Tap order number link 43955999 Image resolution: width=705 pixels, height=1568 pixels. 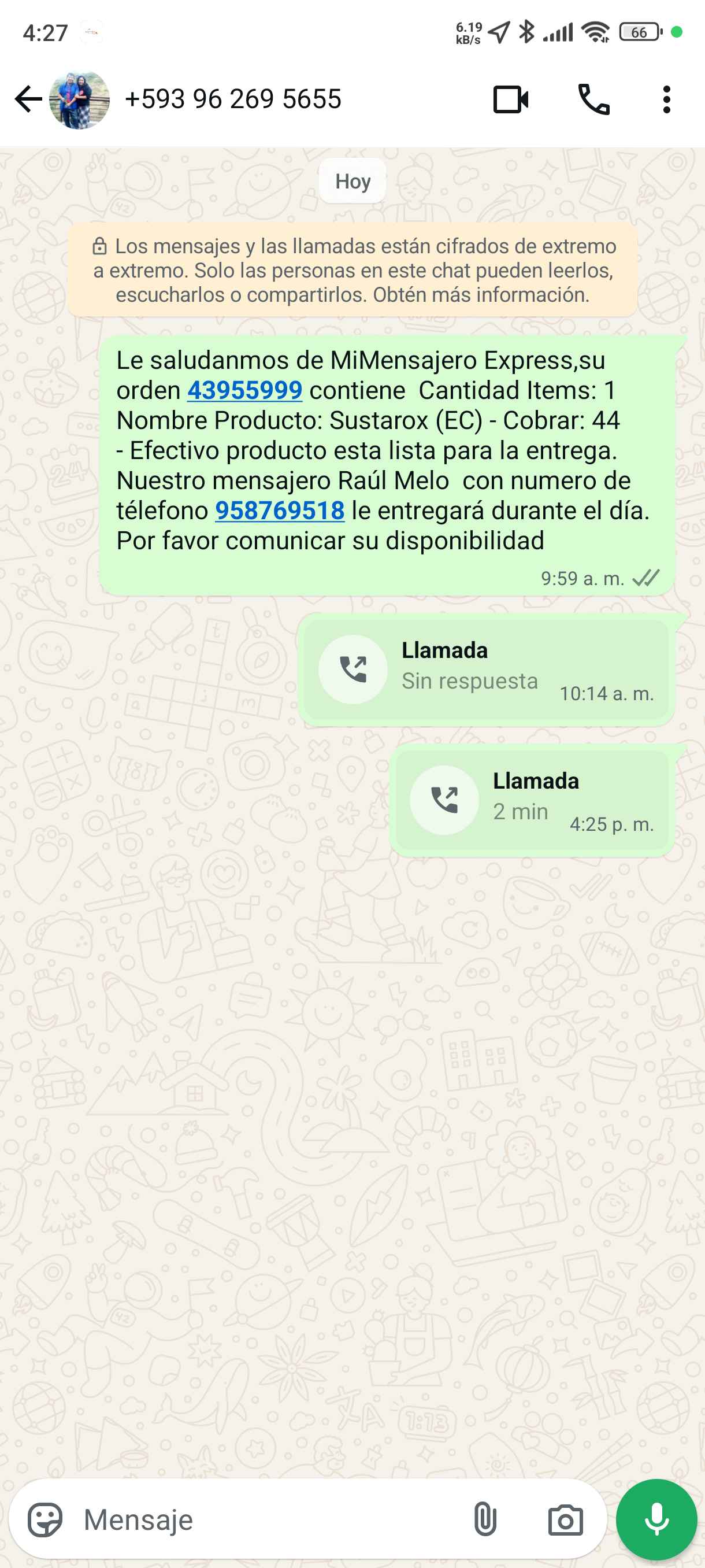(x=244, y=390)
